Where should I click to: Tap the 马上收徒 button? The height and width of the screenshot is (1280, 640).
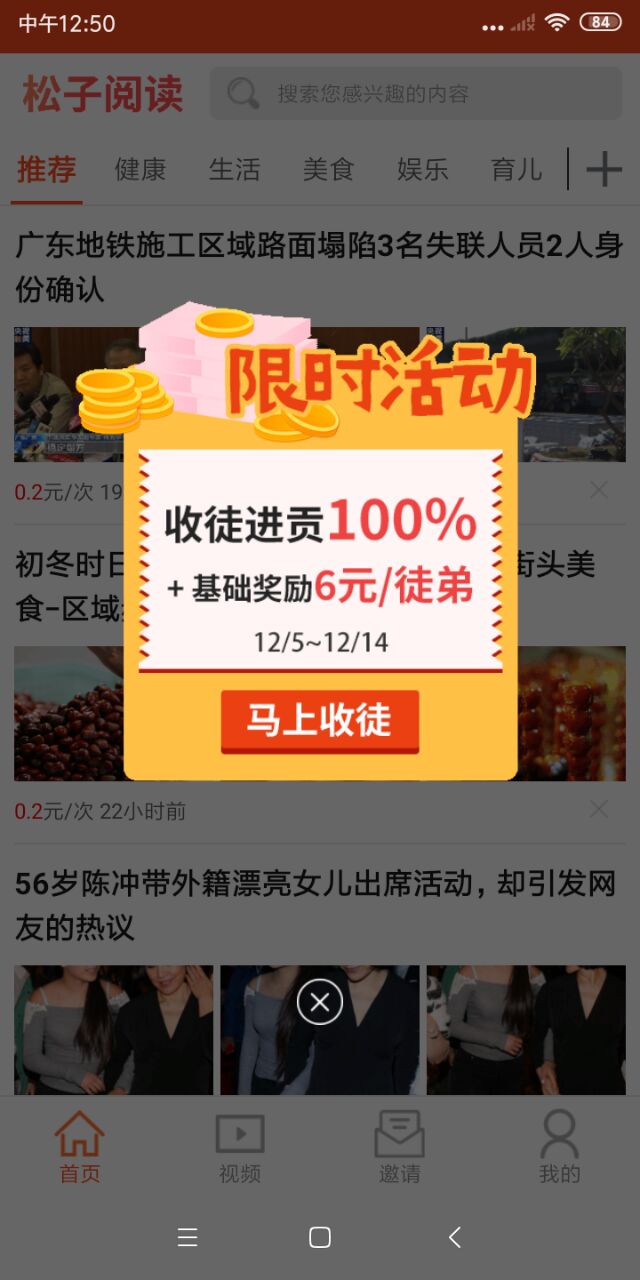point(320,720)
